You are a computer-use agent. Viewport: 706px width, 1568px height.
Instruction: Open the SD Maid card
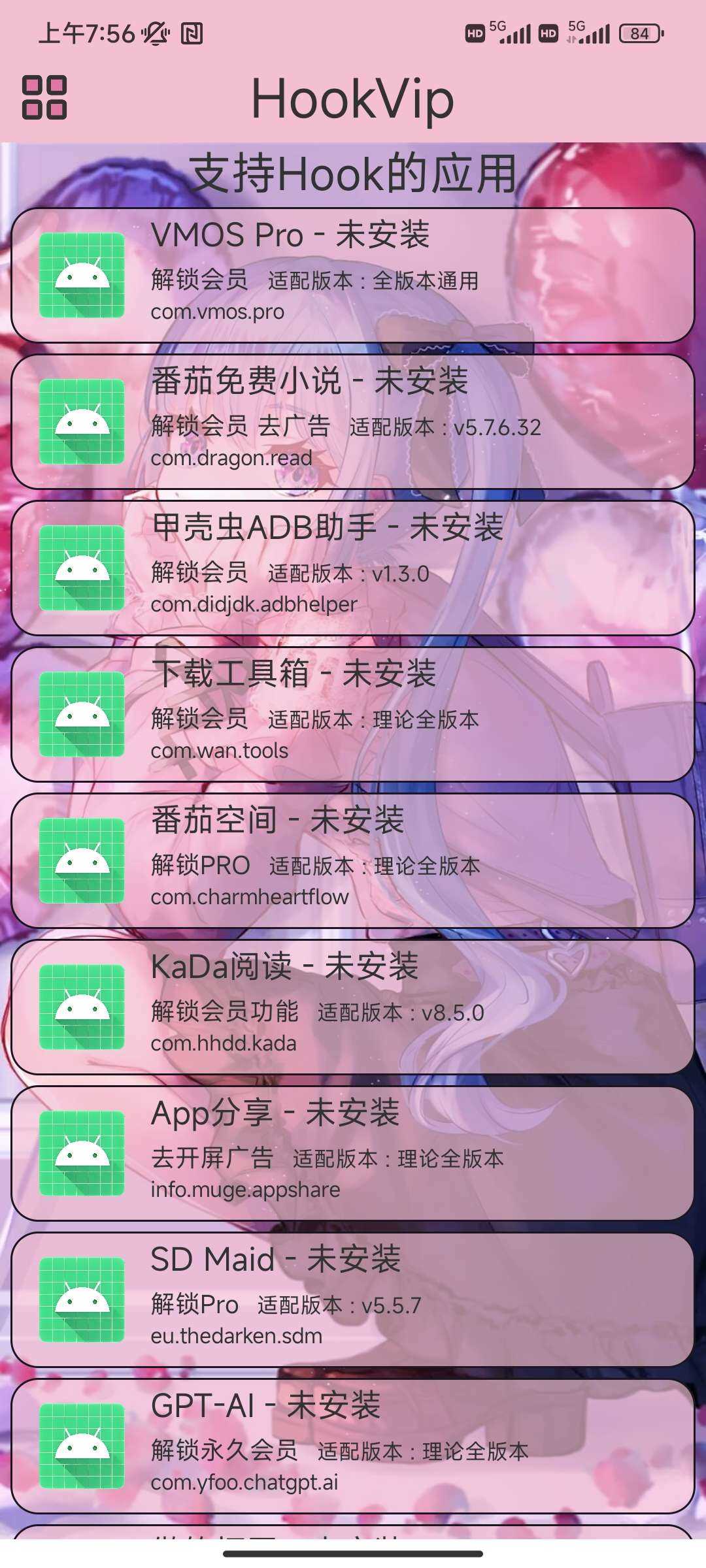click(353, 1299)
